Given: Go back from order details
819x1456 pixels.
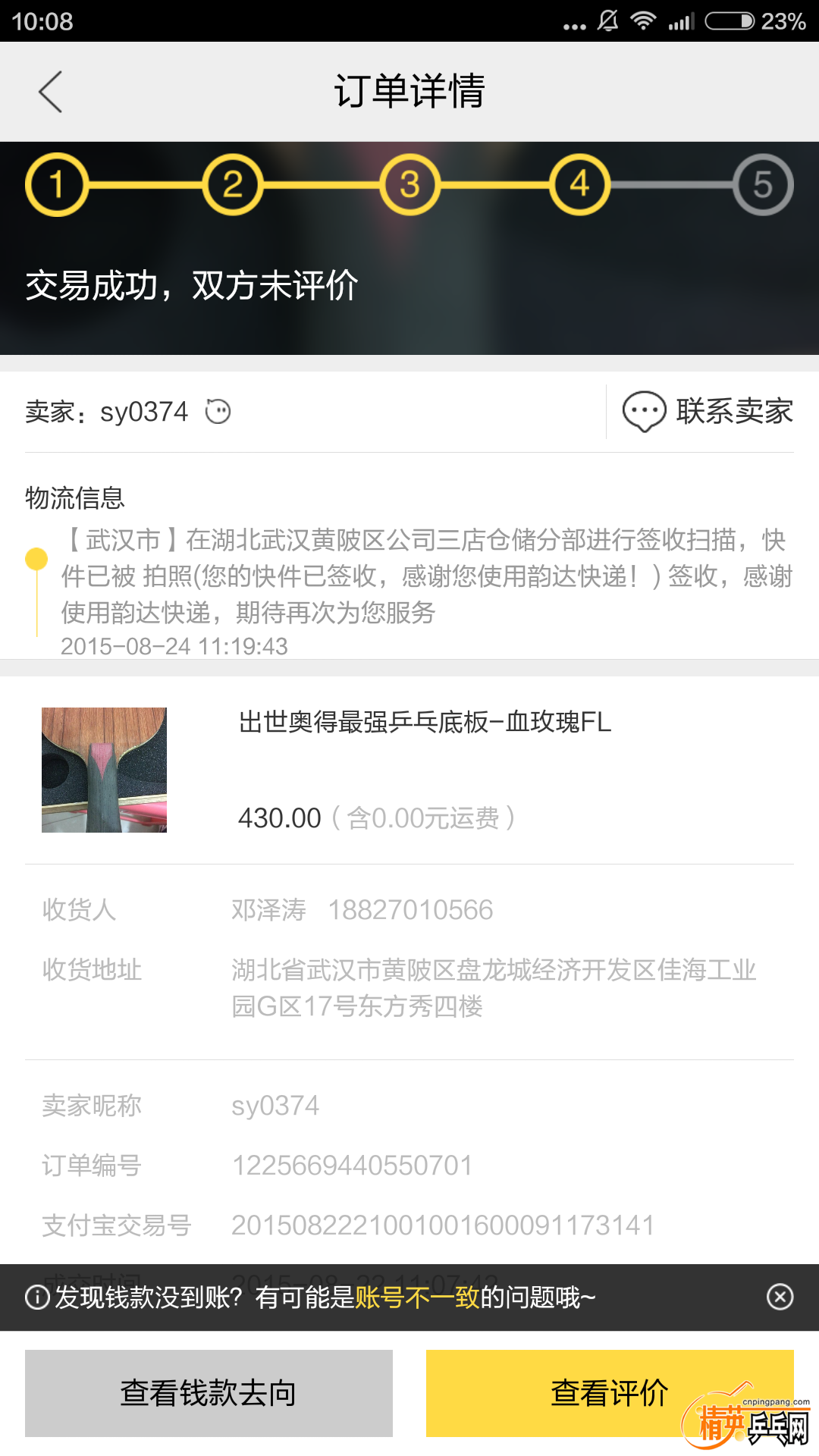Looking at the screenshot, I should 50,92.
